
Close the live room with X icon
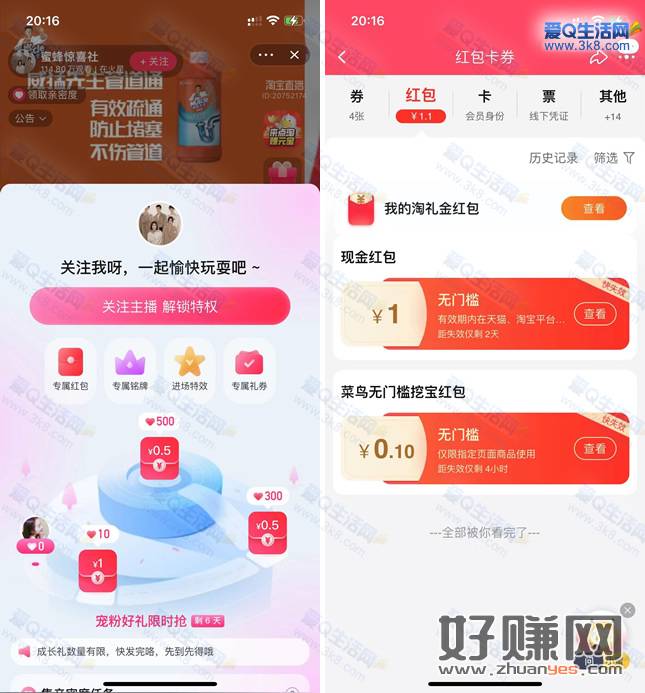294,55
